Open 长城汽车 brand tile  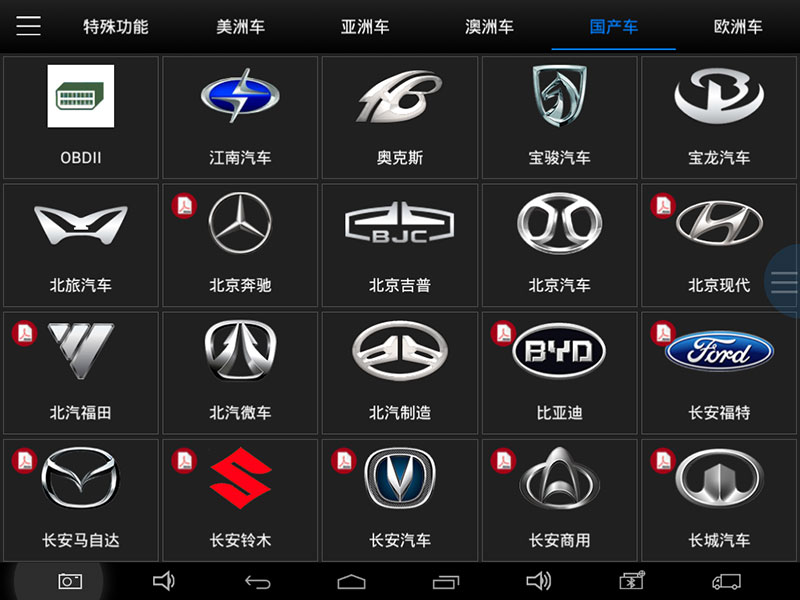pyautogui.click(x=718, y=500)
